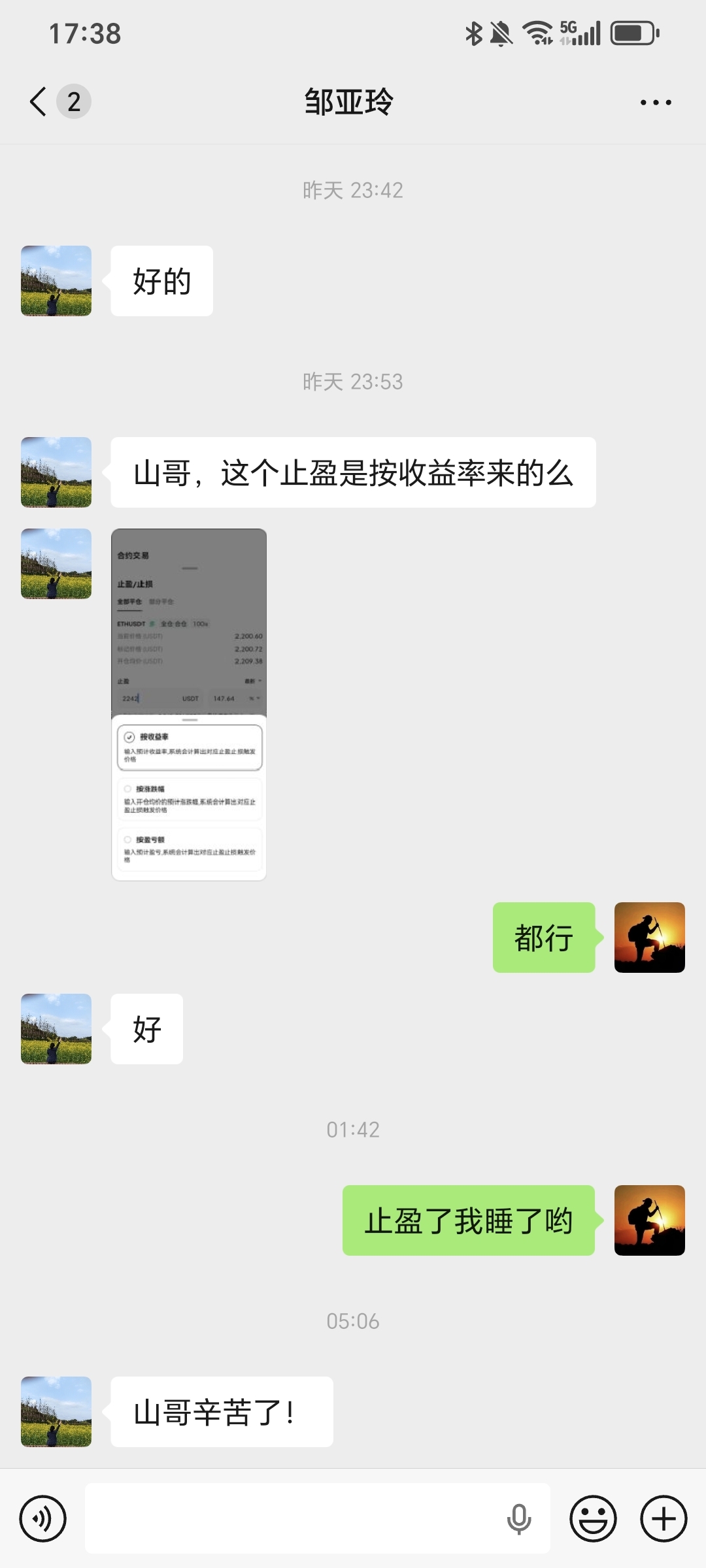
Task: Tap the microphone icon in the input field
Action: (x=519, y=1518)
